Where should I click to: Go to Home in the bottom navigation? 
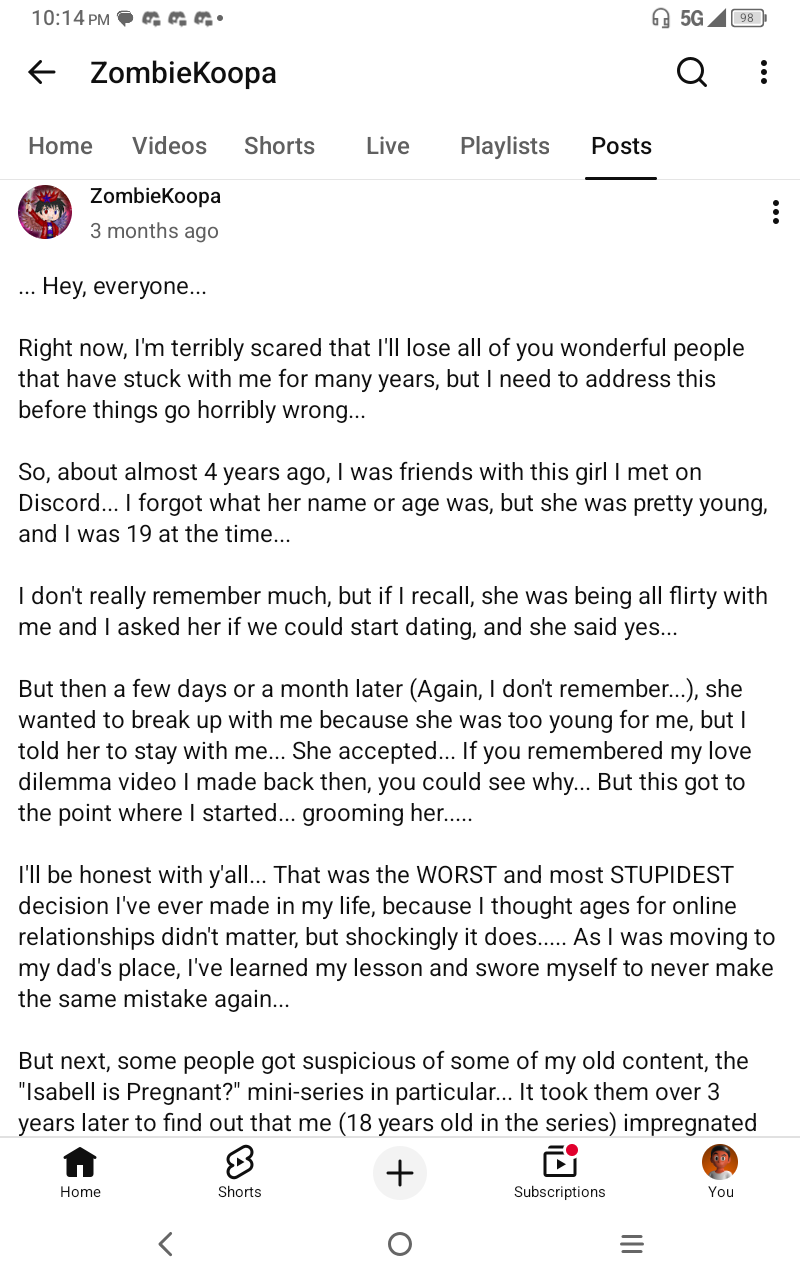(x=80, y=1172)
